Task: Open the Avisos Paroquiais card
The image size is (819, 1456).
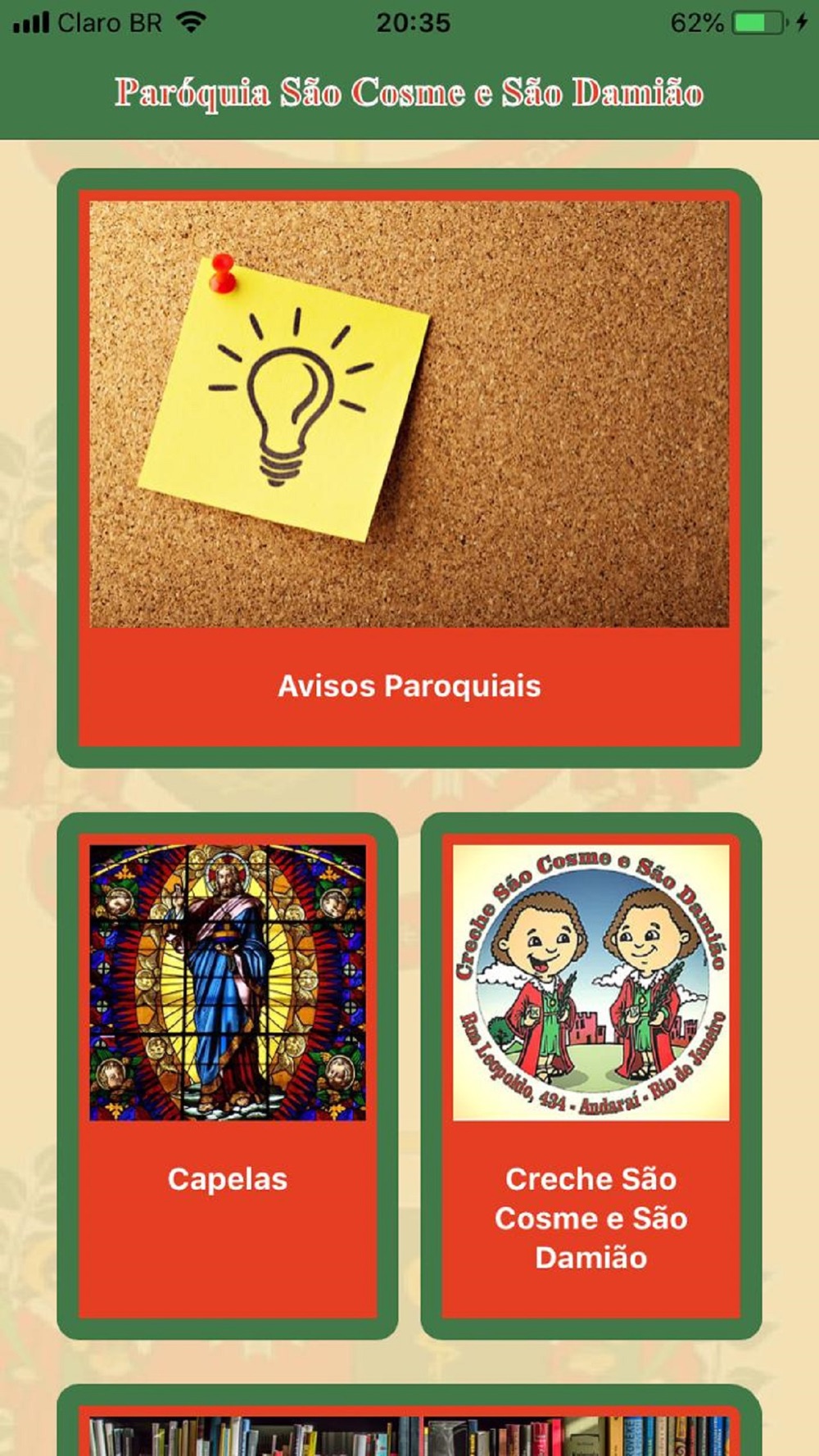Action: tap(409, 468)
